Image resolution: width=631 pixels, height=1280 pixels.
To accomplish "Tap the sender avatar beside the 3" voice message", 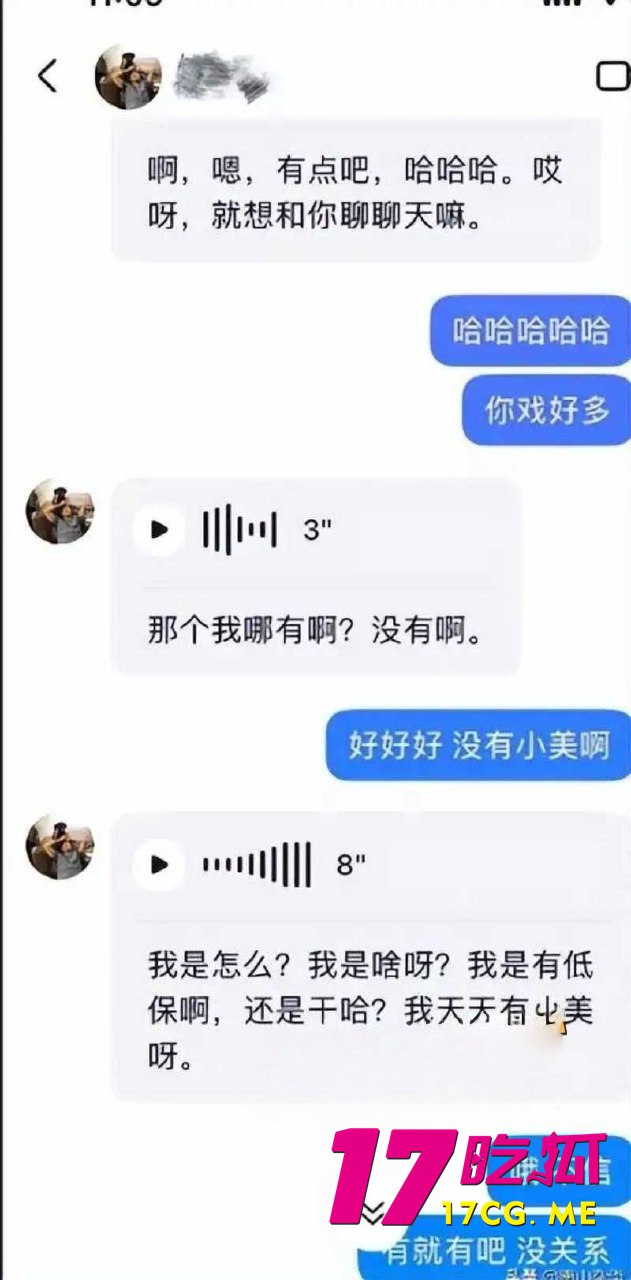I will coord(60,510).
